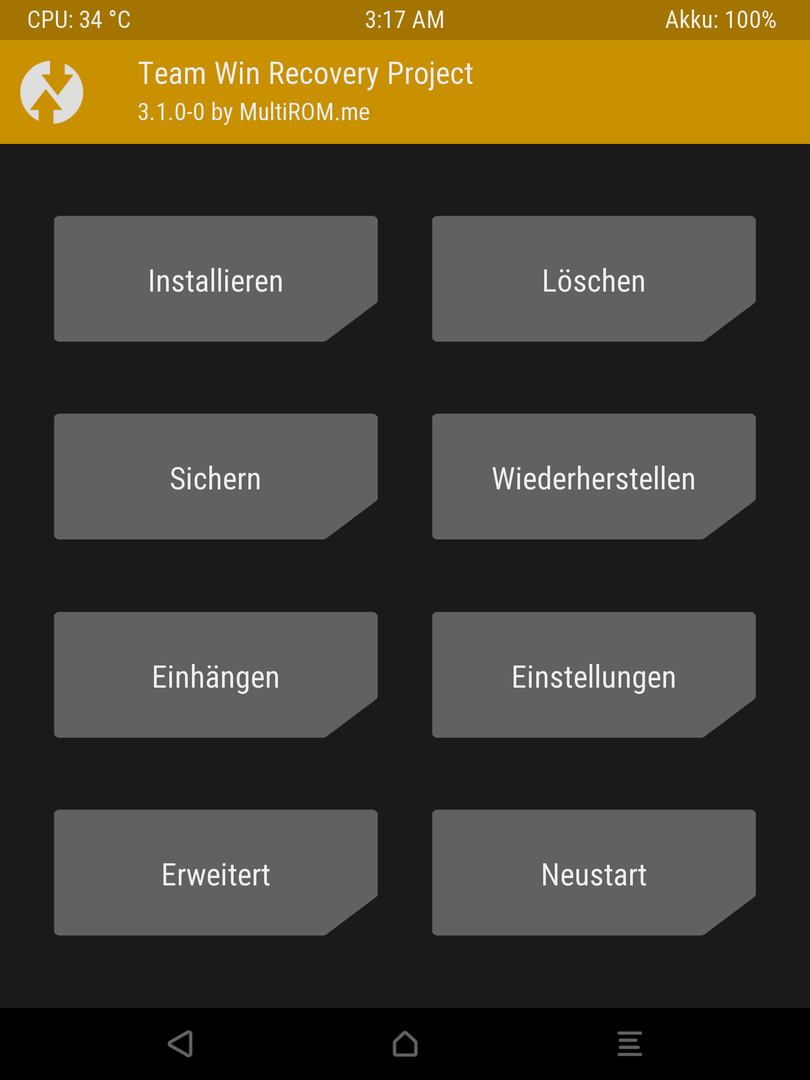810x1080 pixels.
Task: Open the Installieren menu
Action: [x=215, y=279]
